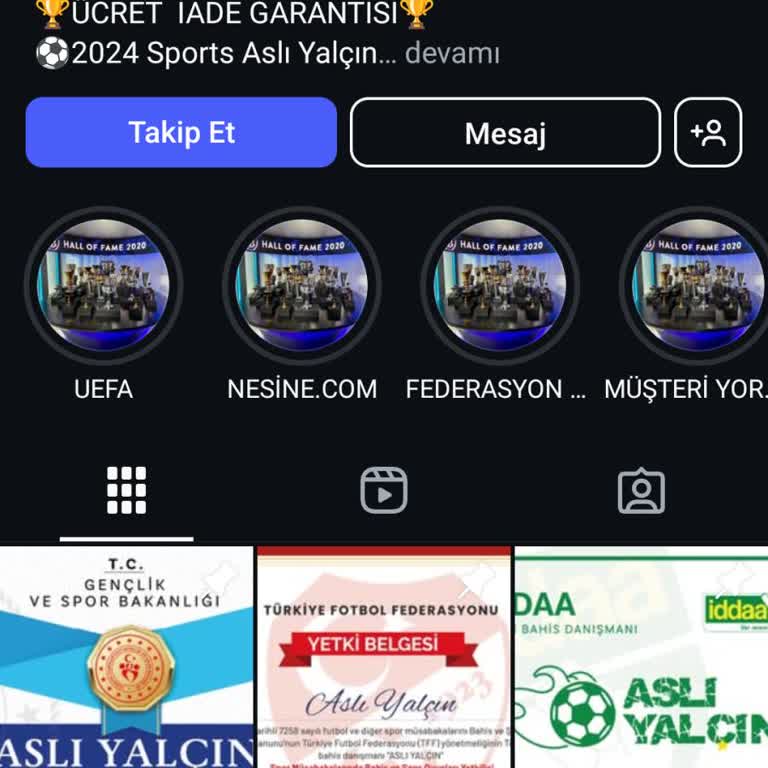768x768 pixels.
Task: Expand the bio with devamı
Action: [x=453, y=53]
